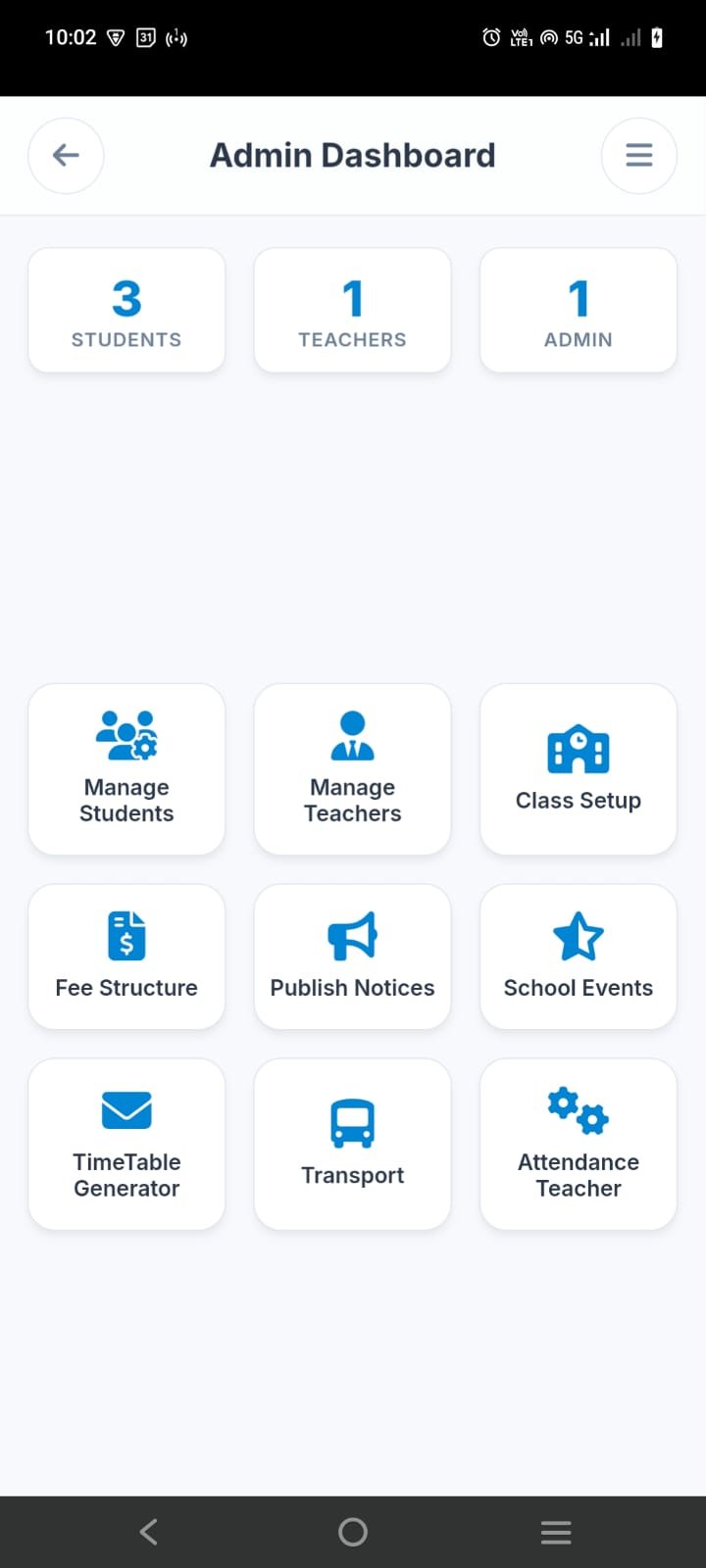Screen dimensions: 706x1568
Task: Click the Admin Dashboard title
Action: [353, 155]
